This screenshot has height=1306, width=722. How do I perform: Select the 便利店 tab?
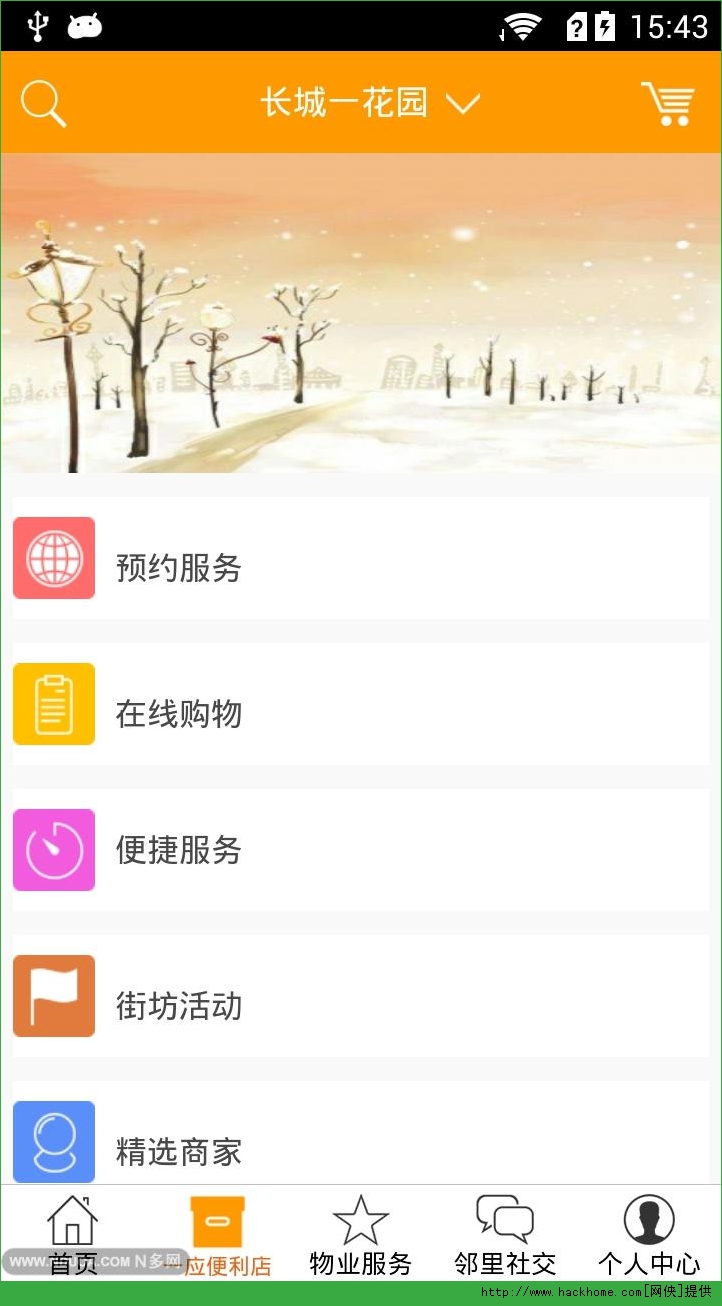(217, 1234)
